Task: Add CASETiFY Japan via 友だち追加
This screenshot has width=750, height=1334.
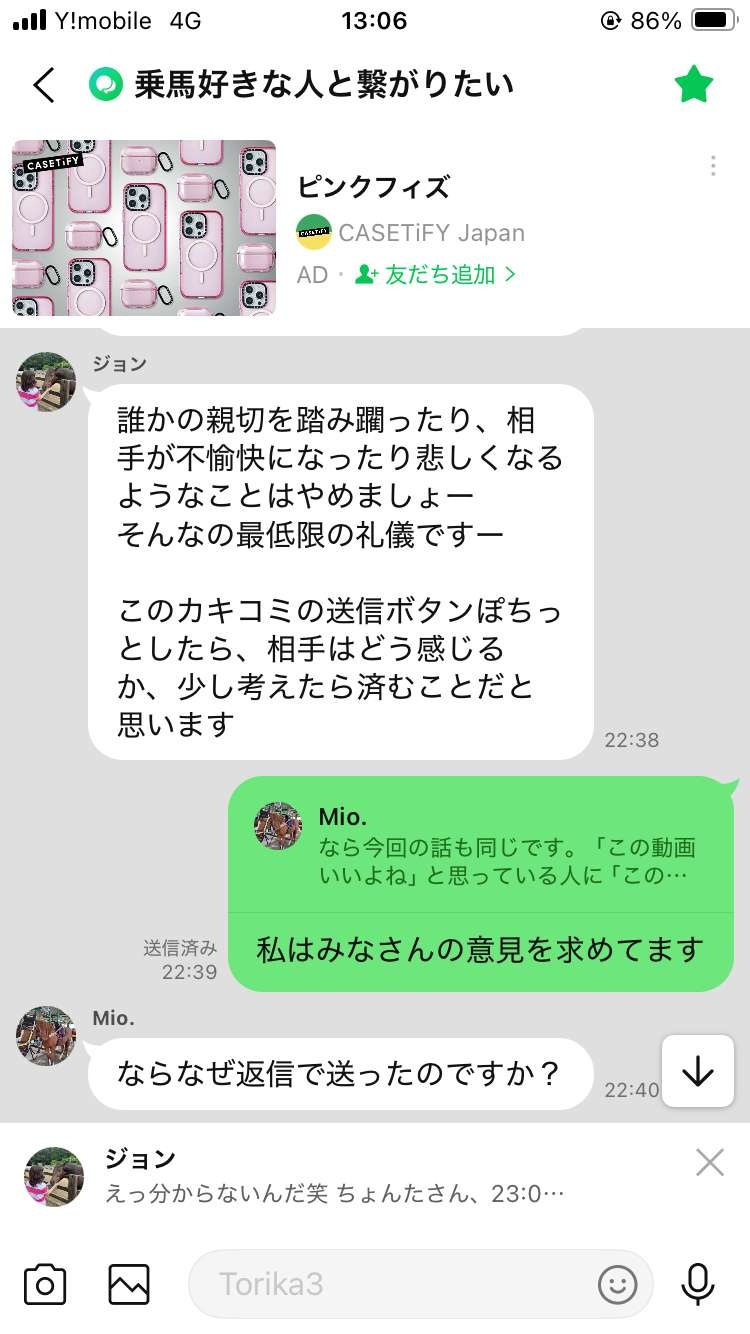Action: click(436, 274)
